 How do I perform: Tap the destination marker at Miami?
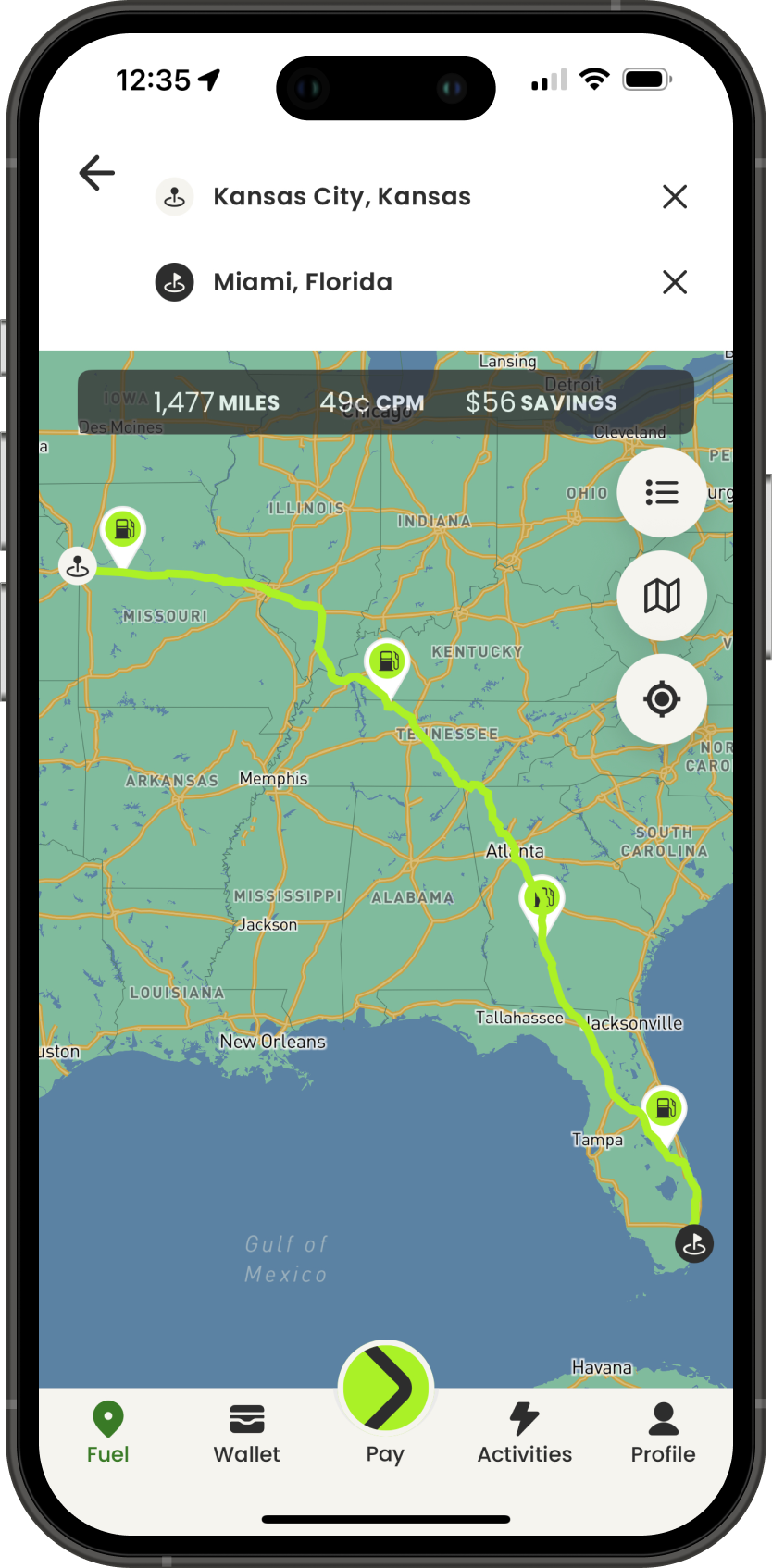coord(694,1243)
